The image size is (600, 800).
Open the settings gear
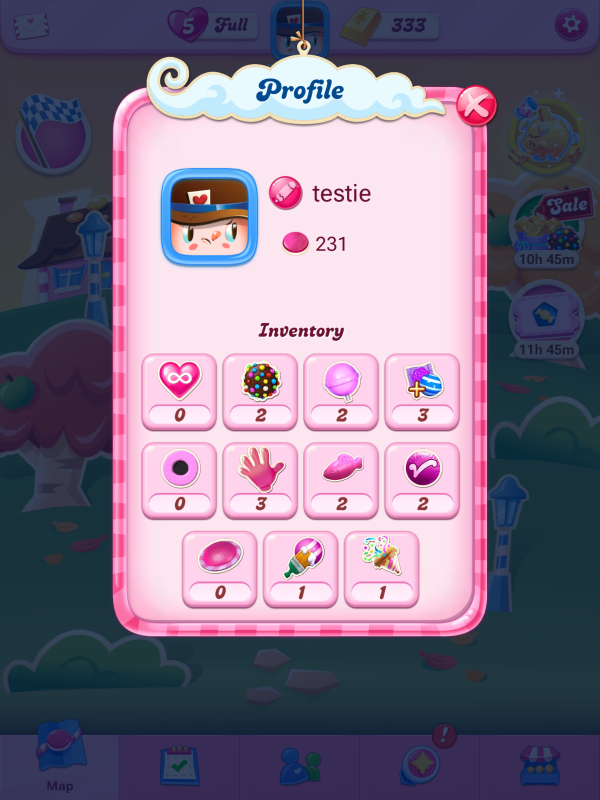(571, 23)
